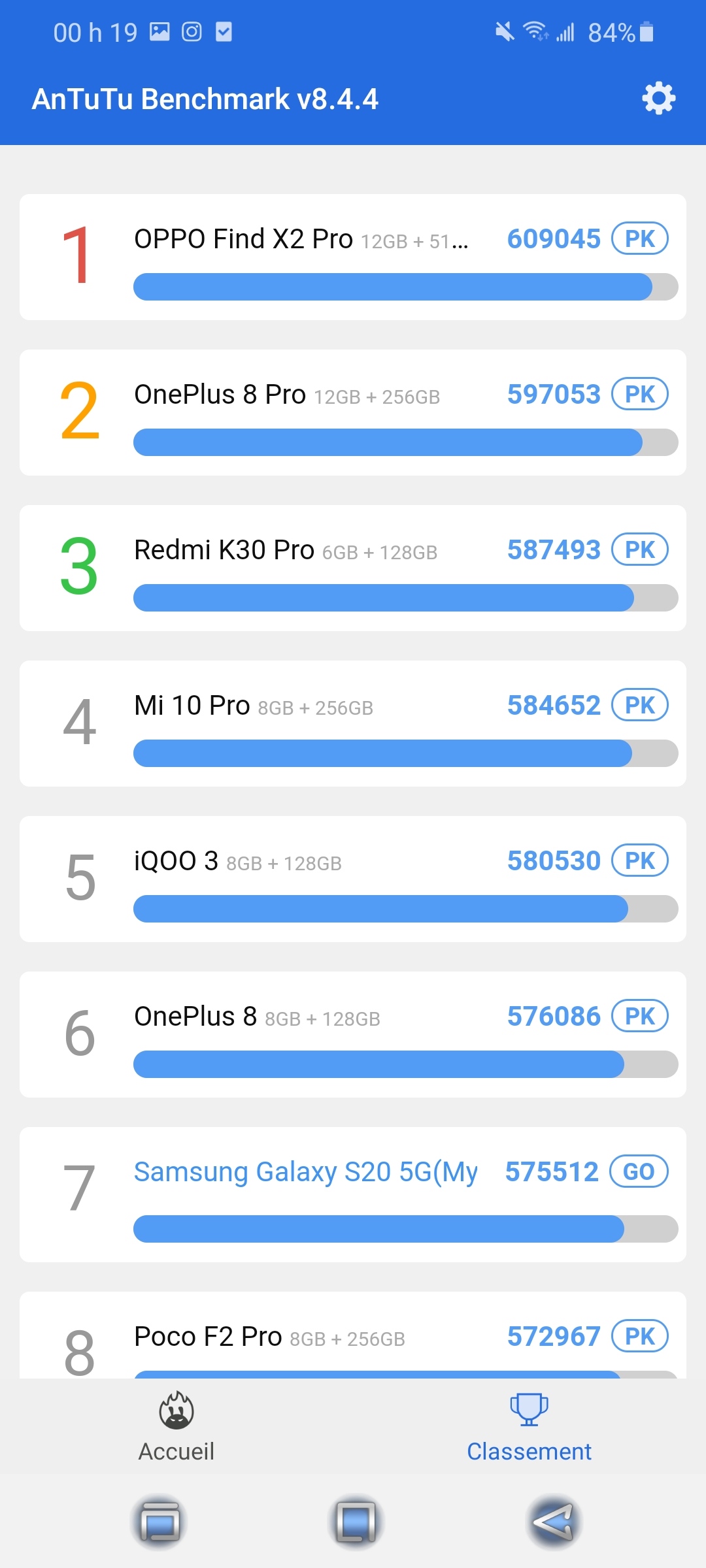Compare with OnePlus 8 Pro via PK
The image size is (706, 1568).
pos(639,394)
